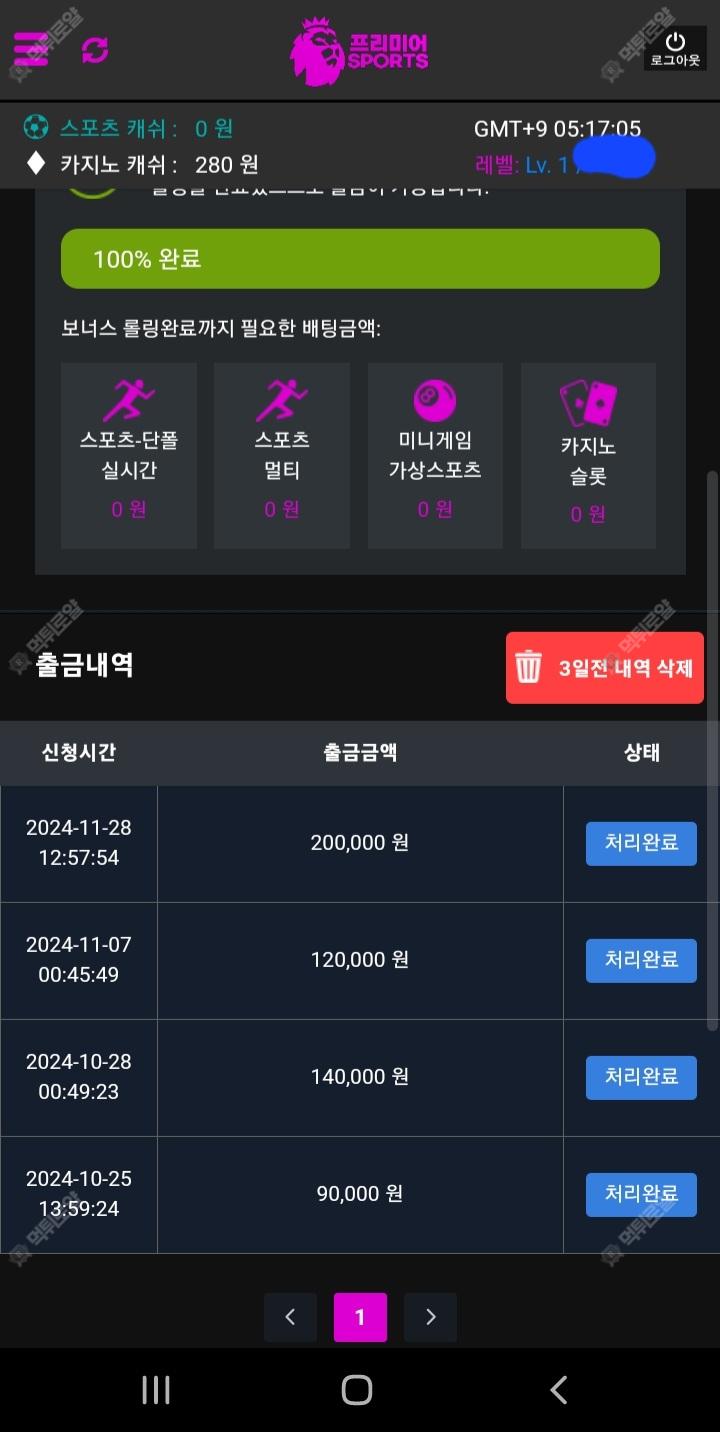Tap the refresh icon in header
Viewport: 720px width, 1432px height.
95,49
